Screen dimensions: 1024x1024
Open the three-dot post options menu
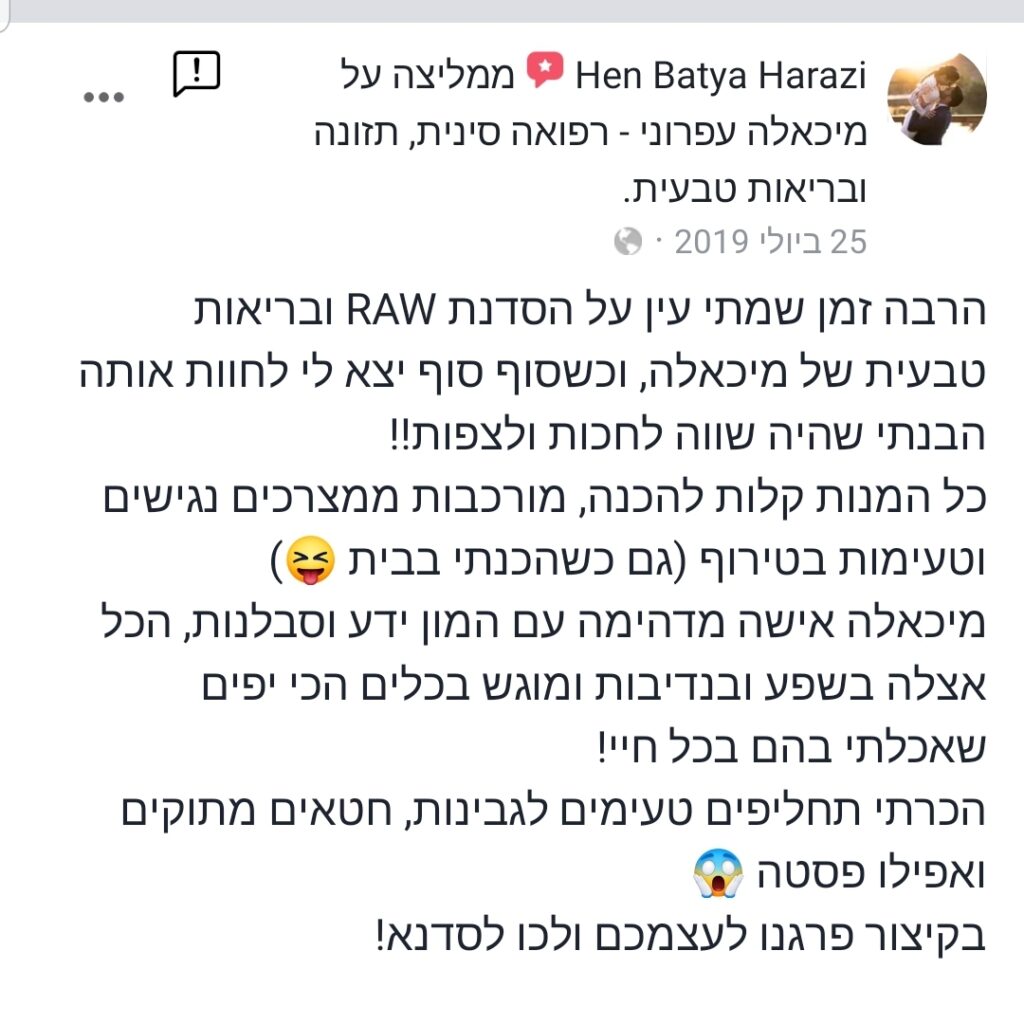coord(102,98)
